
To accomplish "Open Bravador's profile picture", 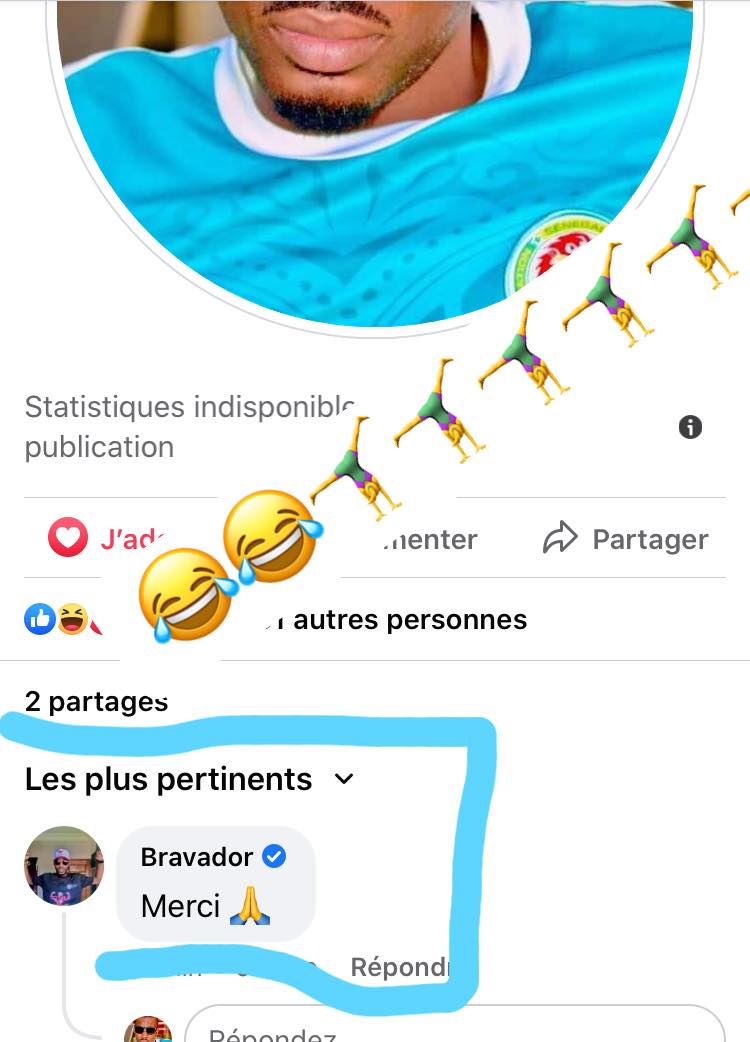I will point(64,866).
